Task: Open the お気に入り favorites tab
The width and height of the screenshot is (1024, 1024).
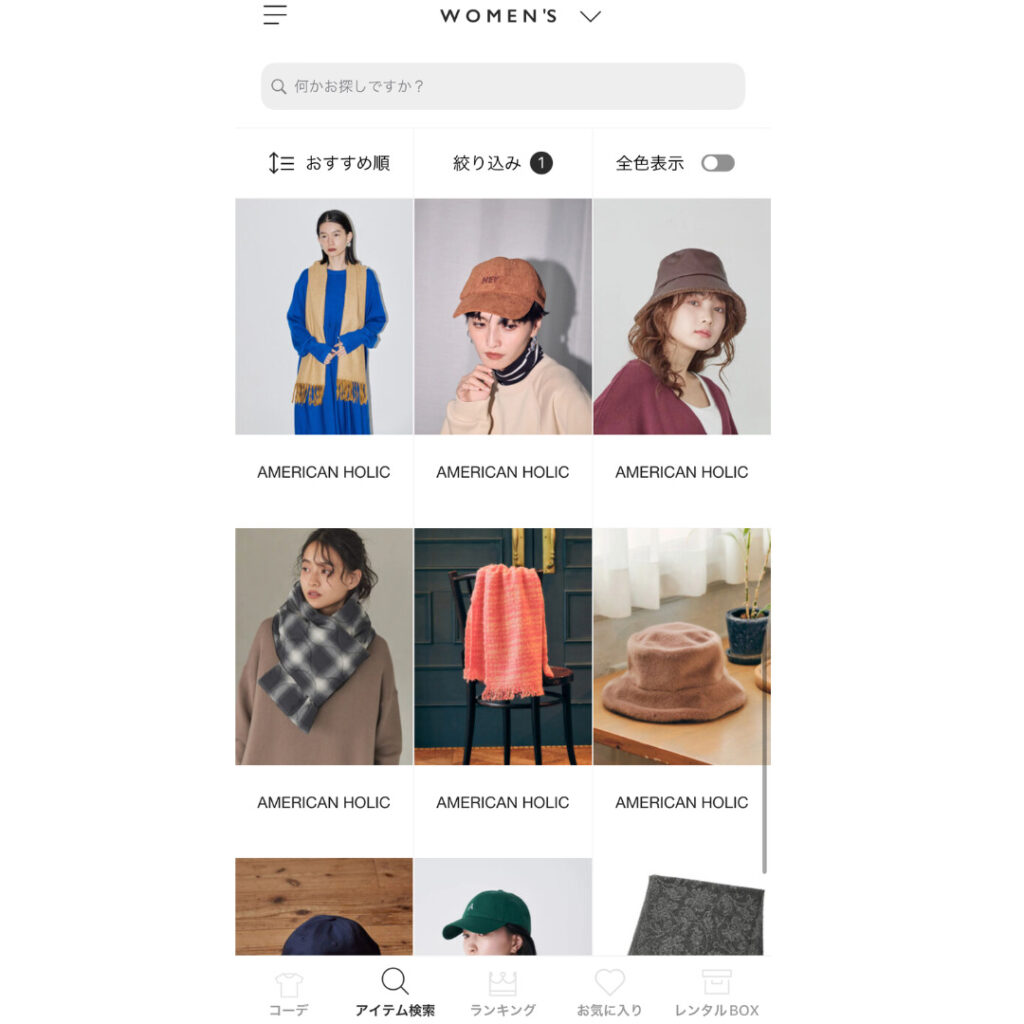Action: [609, 993]
